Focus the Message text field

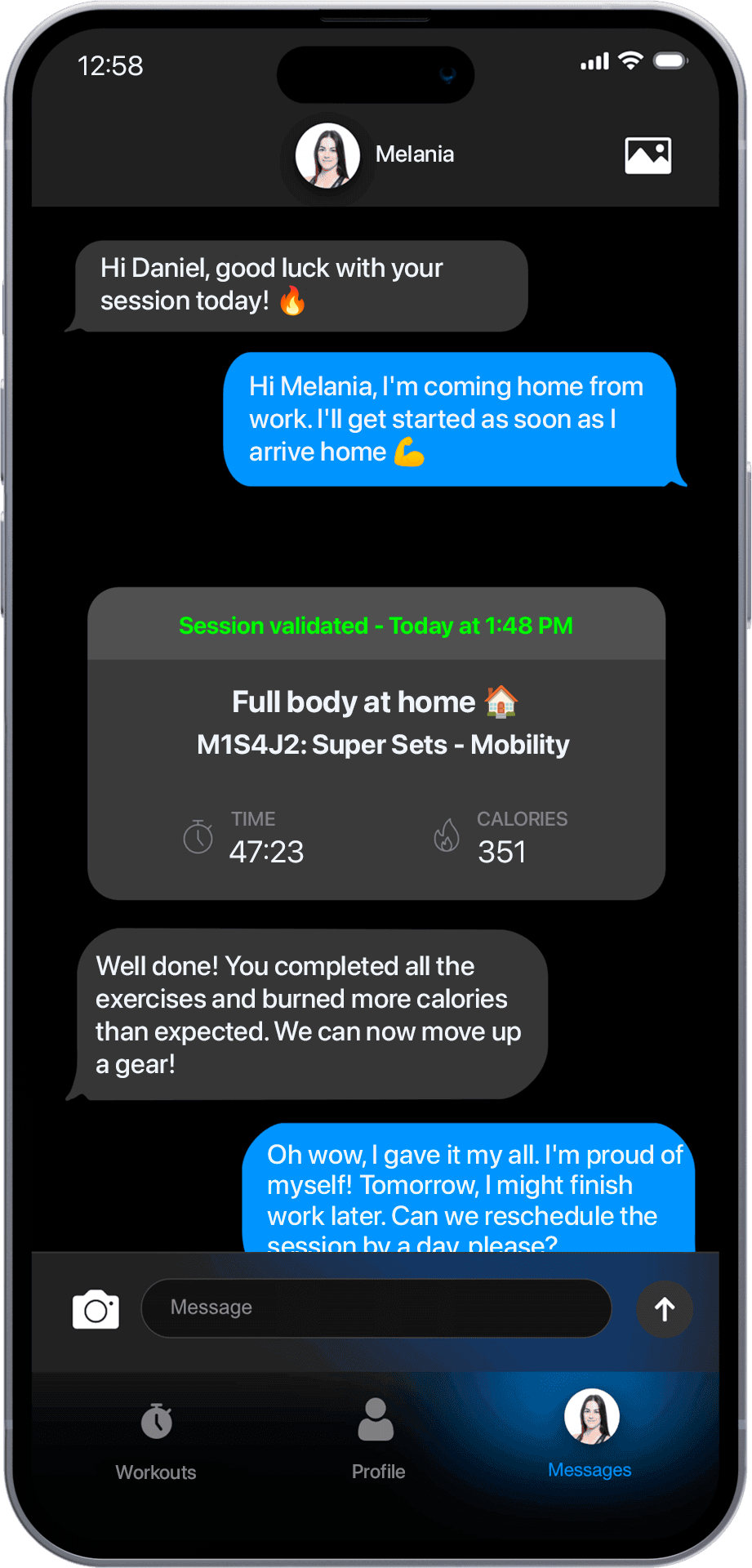pos(376,1307)
